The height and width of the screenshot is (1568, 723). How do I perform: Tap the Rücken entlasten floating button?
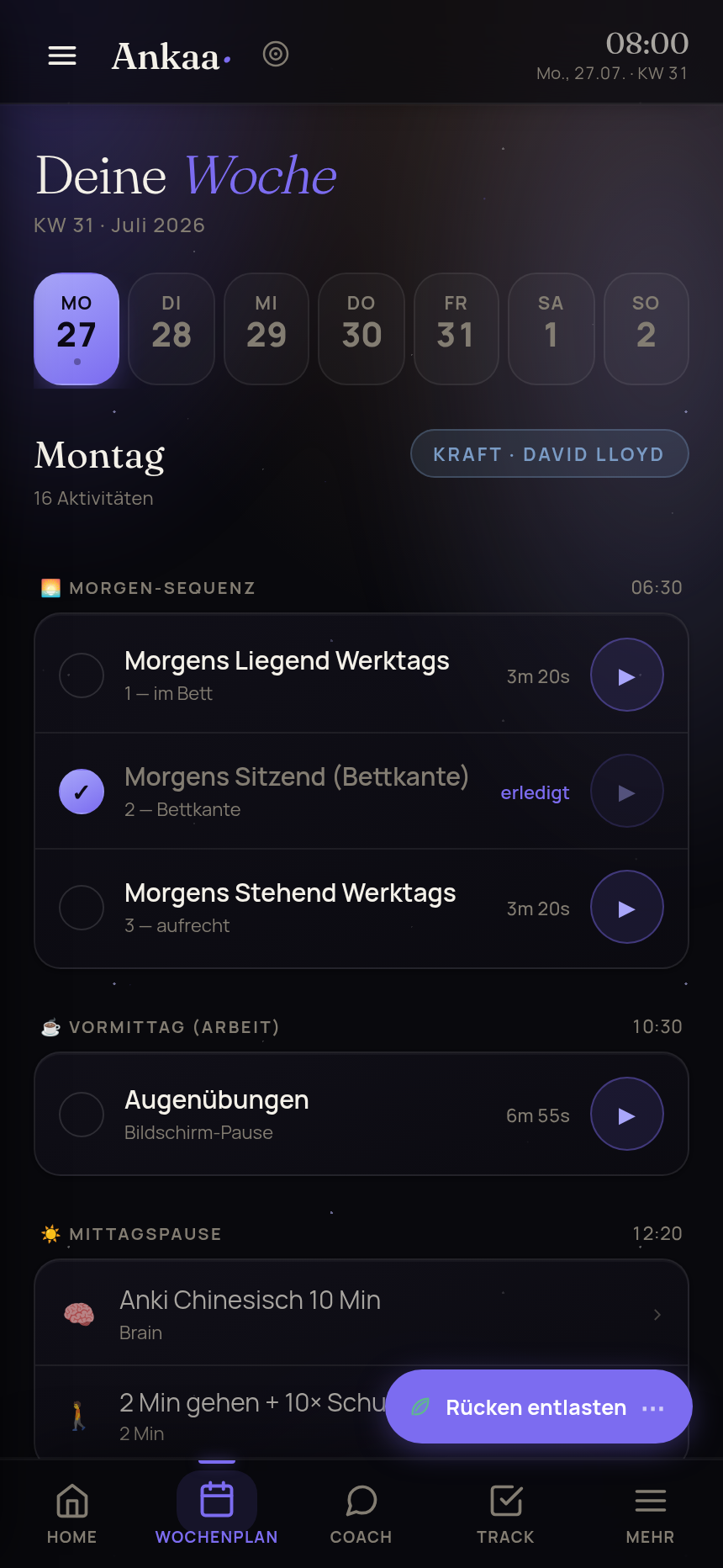click(x=539, y=1407)
